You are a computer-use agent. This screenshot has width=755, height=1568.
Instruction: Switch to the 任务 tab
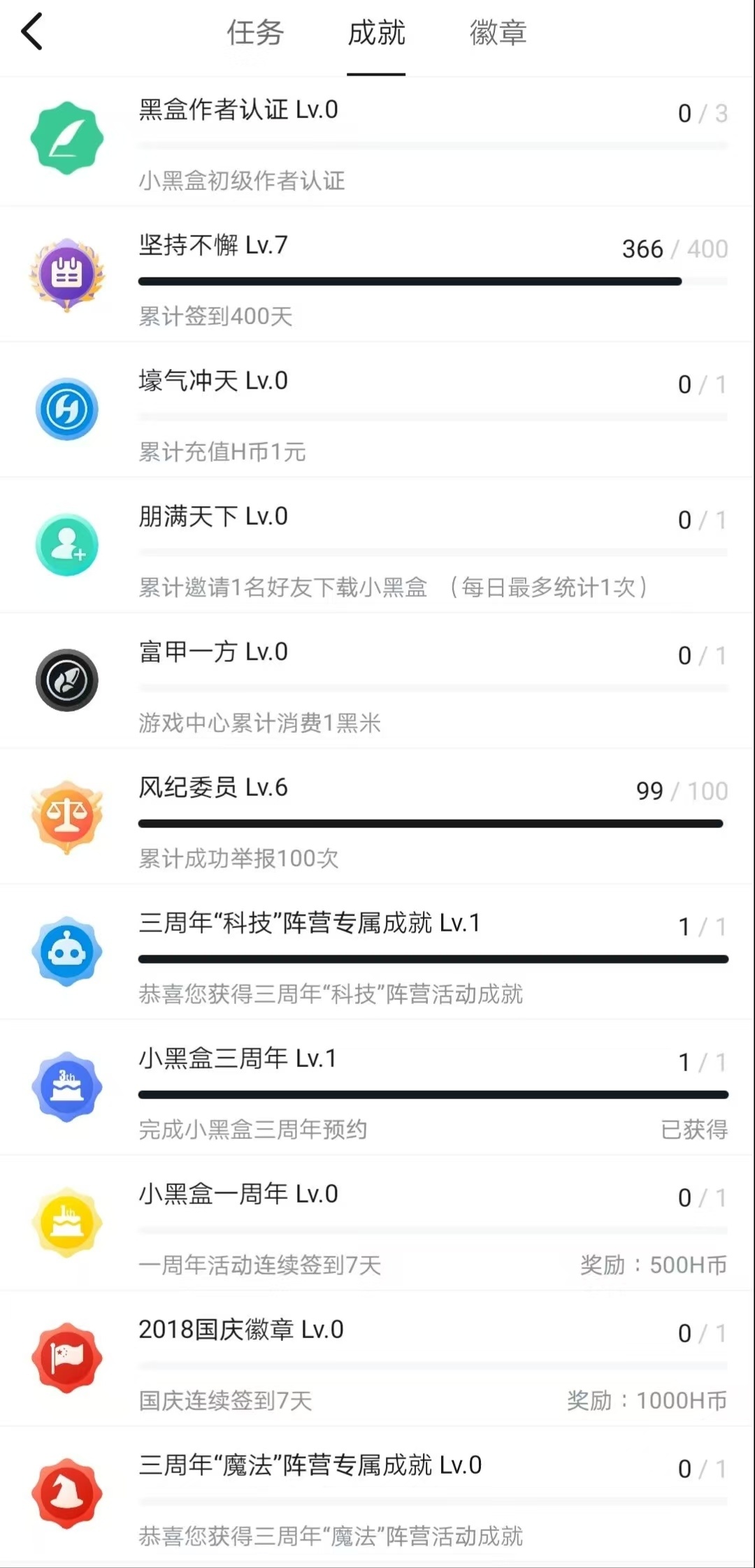(x=254, y=33)
